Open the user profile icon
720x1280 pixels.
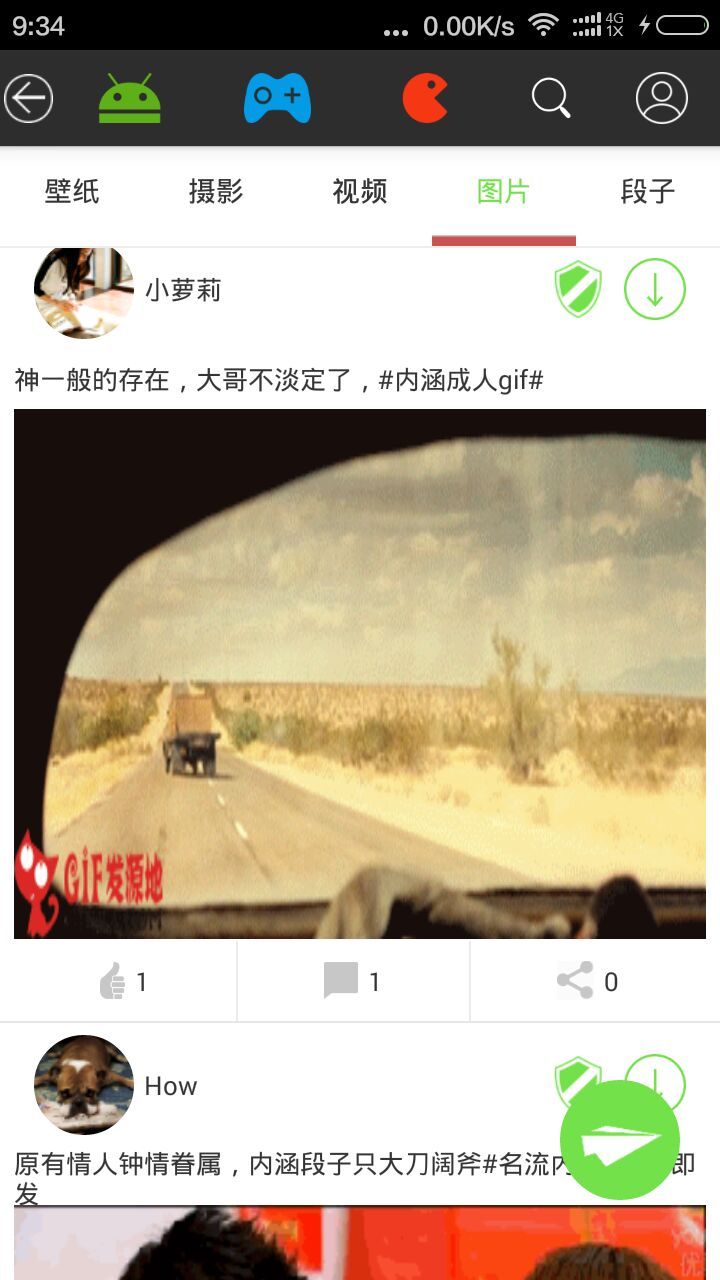(x=661, y=99)
